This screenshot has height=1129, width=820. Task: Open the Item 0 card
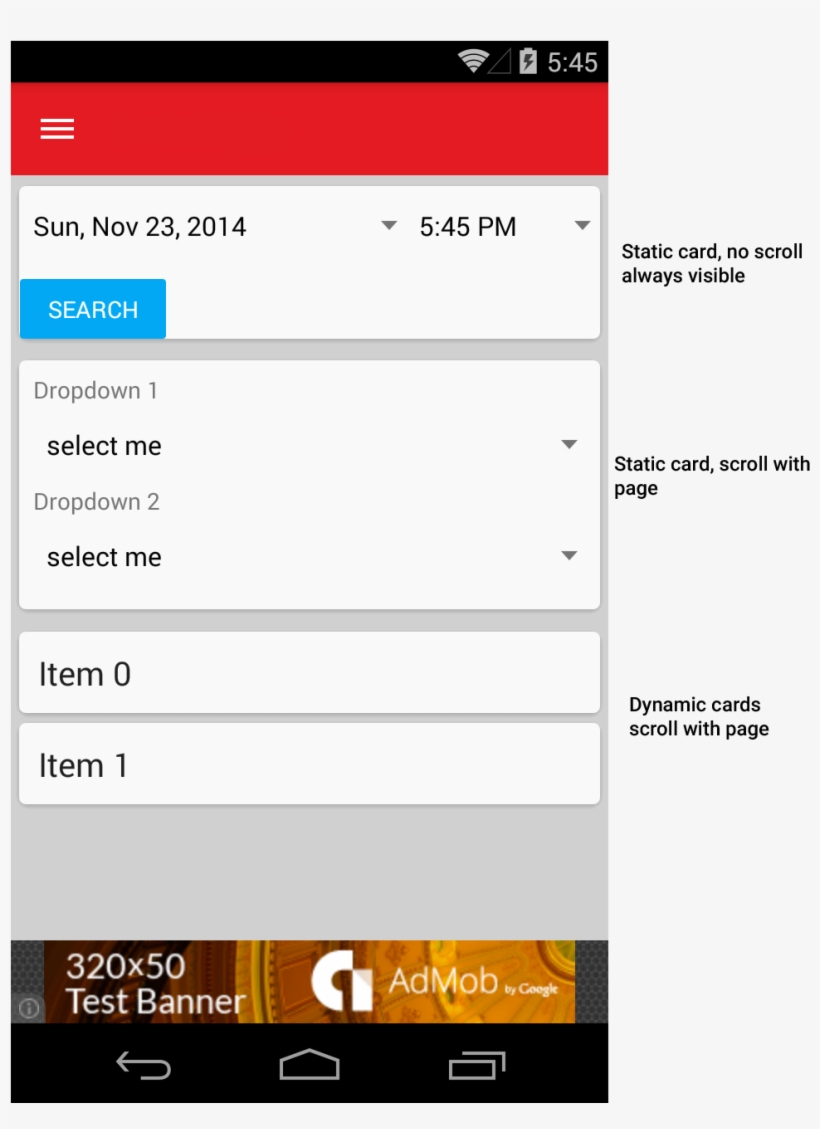tap(309, 673)
